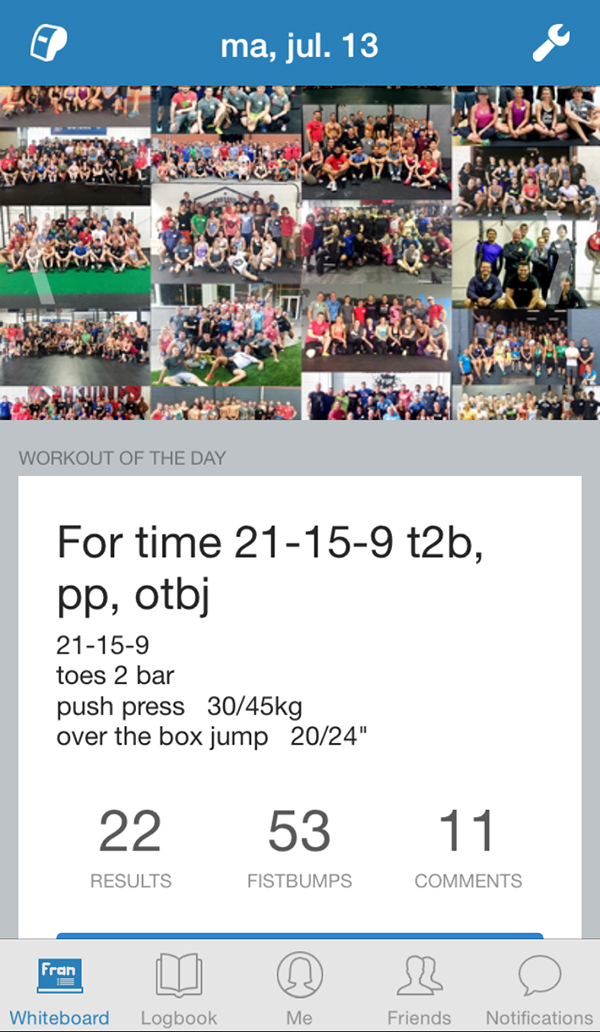The height and width of the screenshot is (1032, 600).
Task: Switch to the Logbook tab
Action: tap(179, 989)
